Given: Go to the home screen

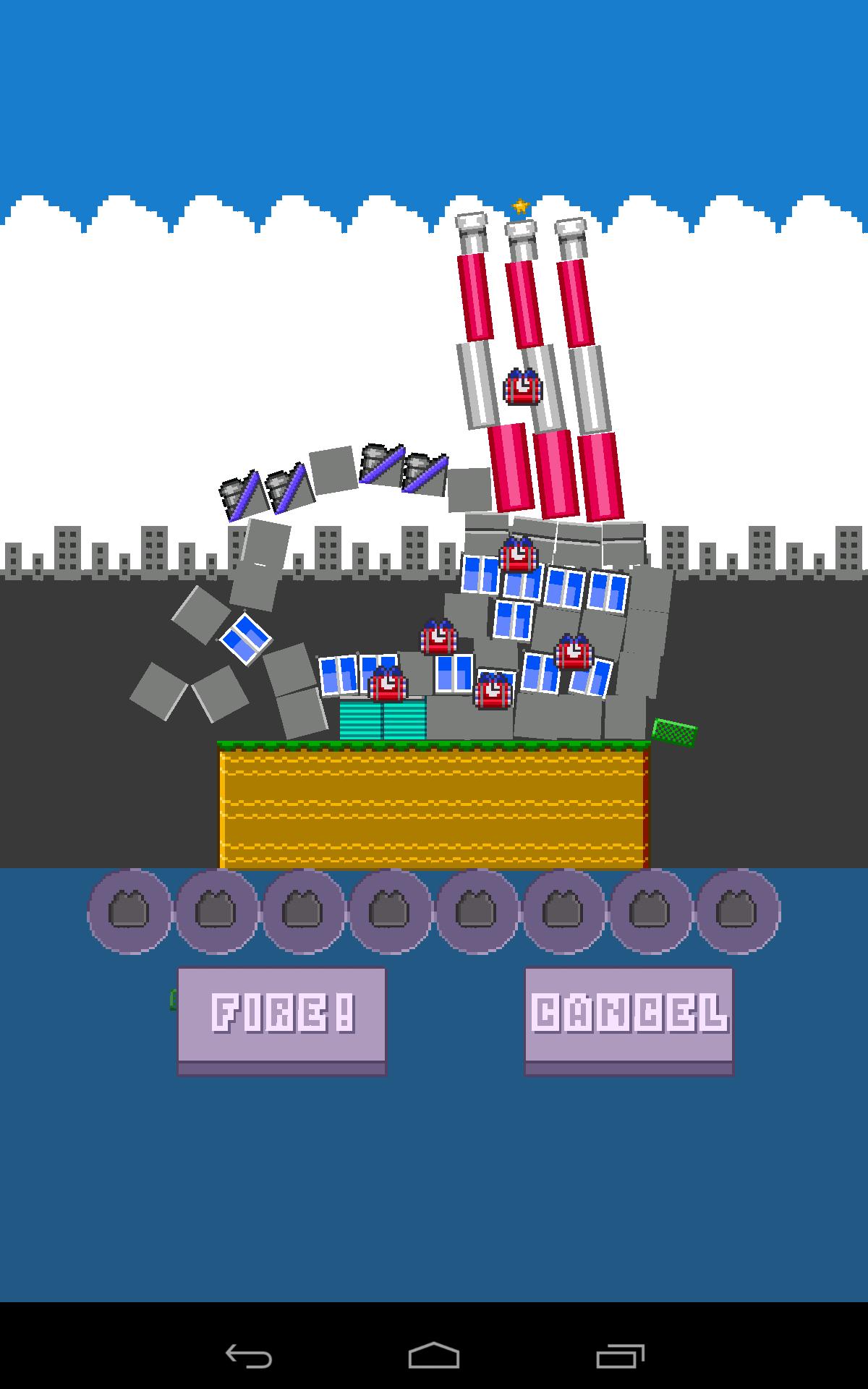Looking at the screenshot, I should [x=434, y=1355].
